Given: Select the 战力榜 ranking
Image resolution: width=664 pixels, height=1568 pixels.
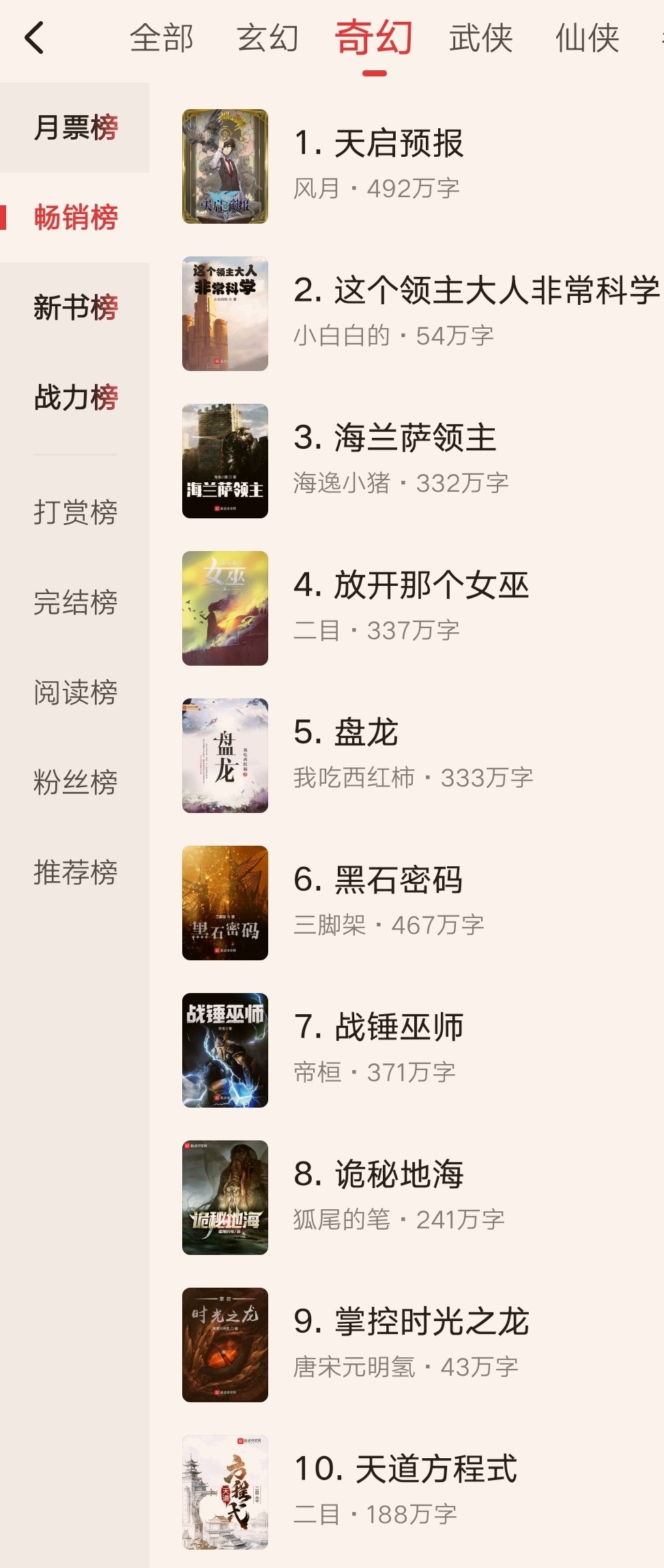Looking at the screenshot, I should point(75,398).
